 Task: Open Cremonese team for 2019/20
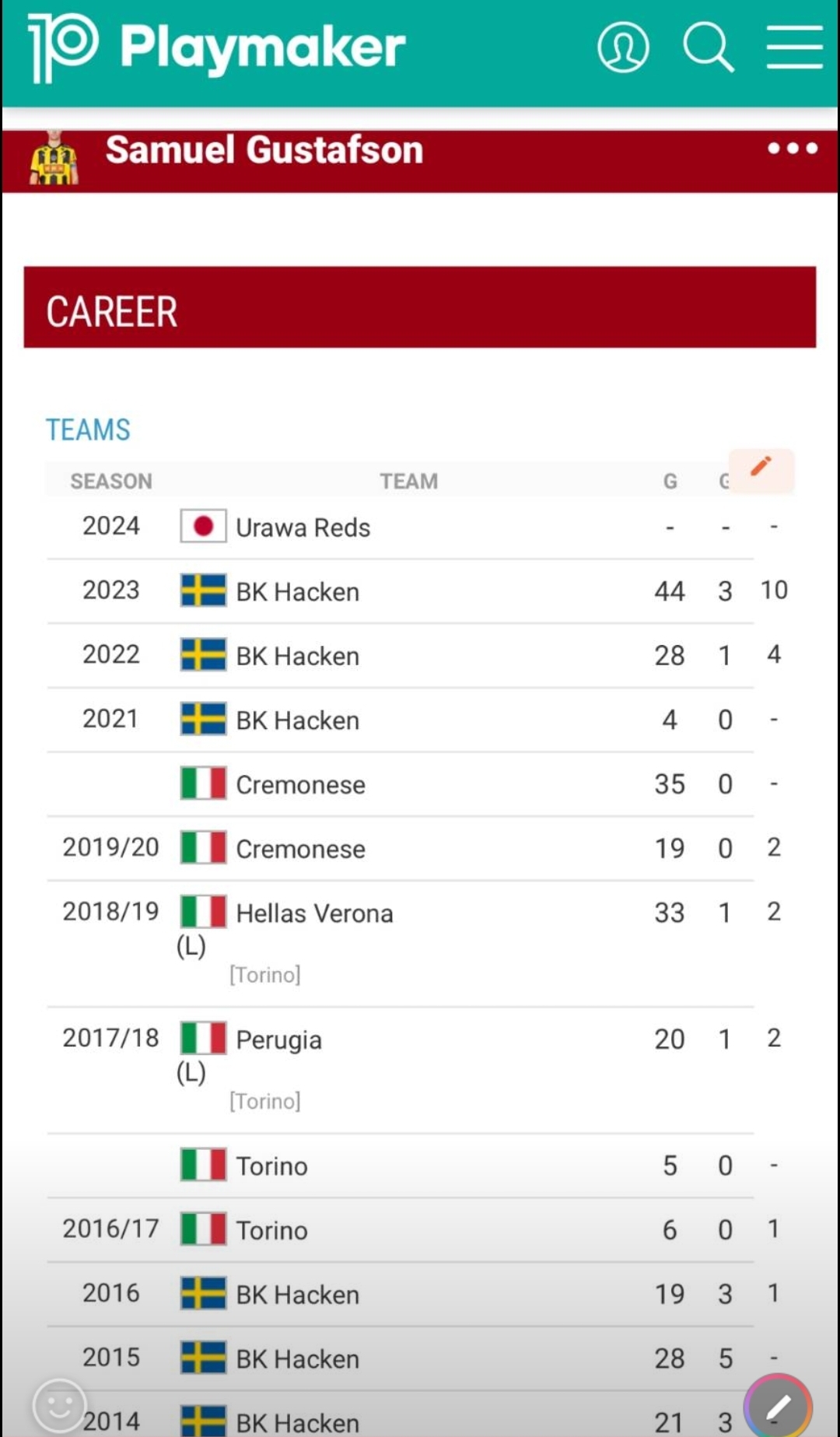click(300, 850)
